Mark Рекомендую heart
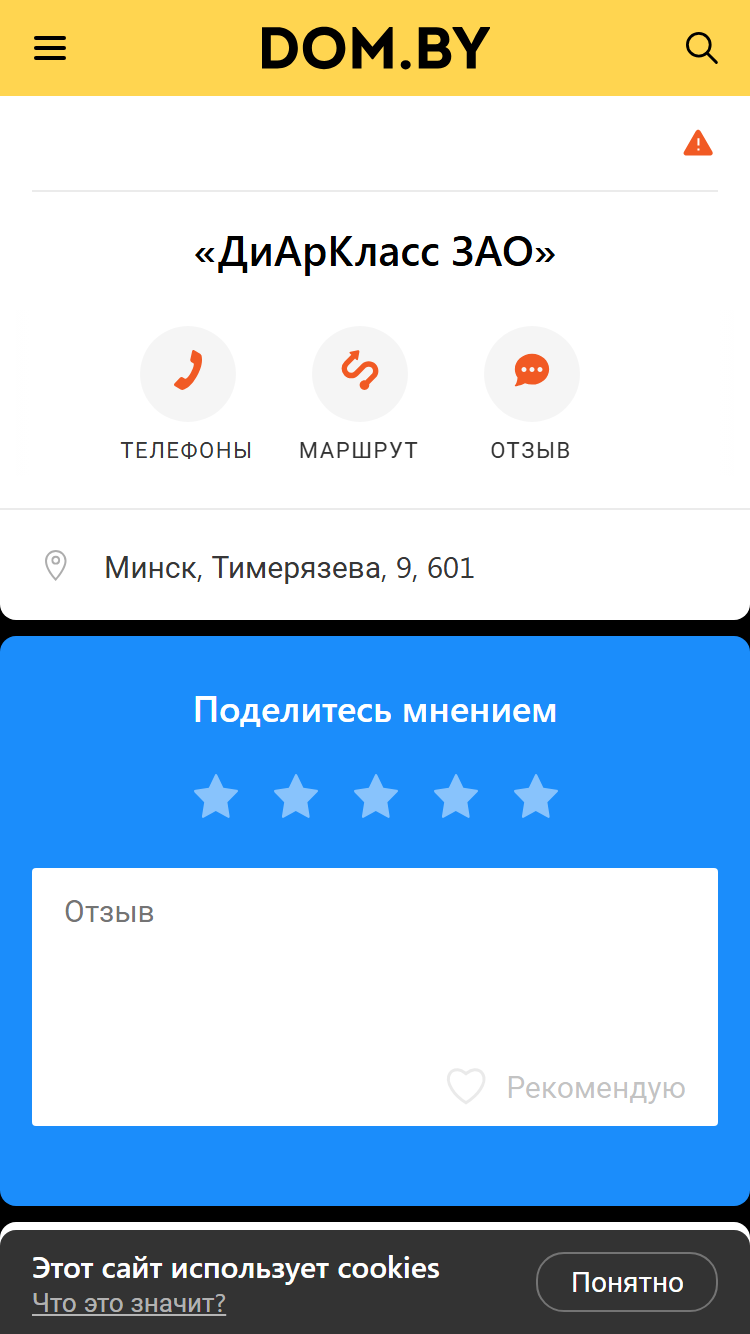Viewport: 750px width, 1334px height. pyautogui.click(x=466, y=1087)
